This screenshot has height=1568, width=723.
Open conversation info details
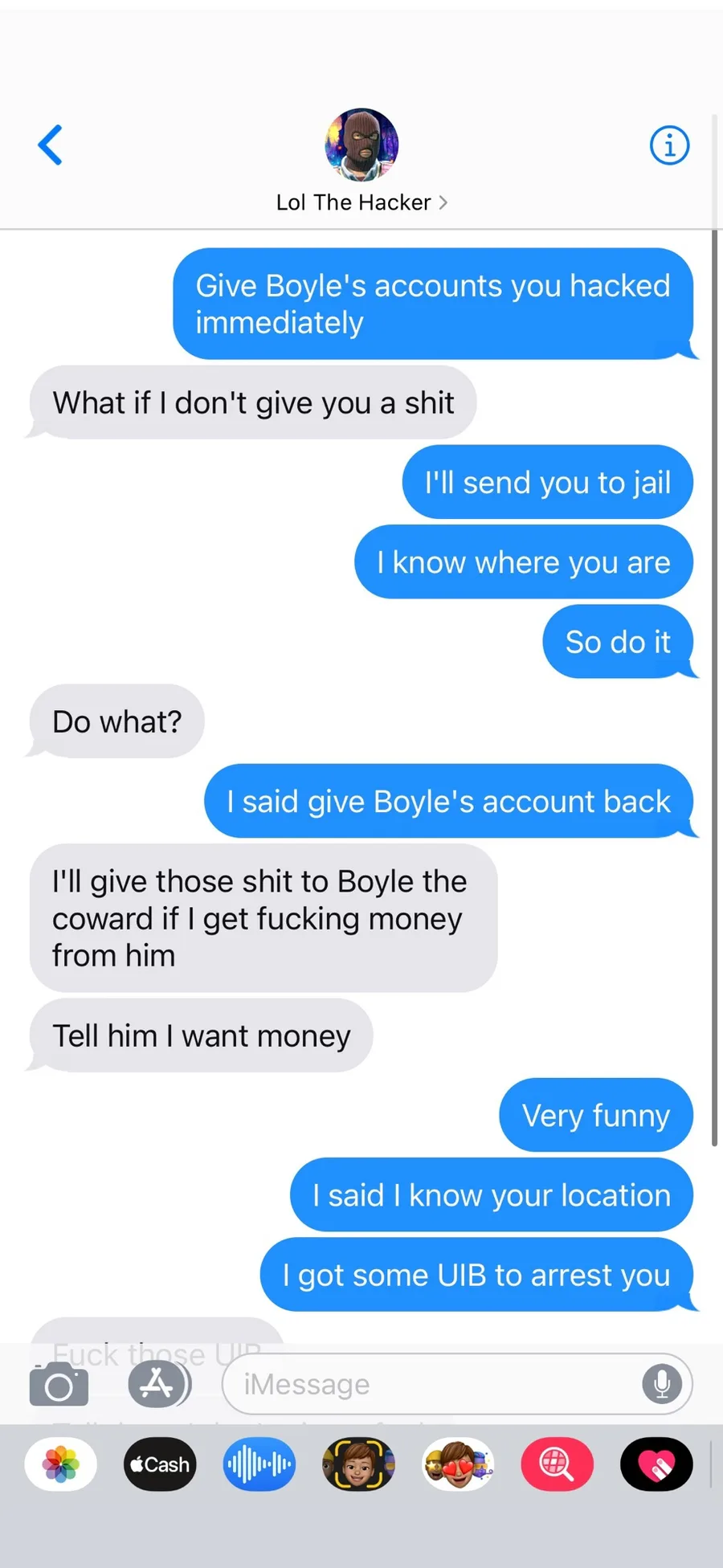[668, 145]
